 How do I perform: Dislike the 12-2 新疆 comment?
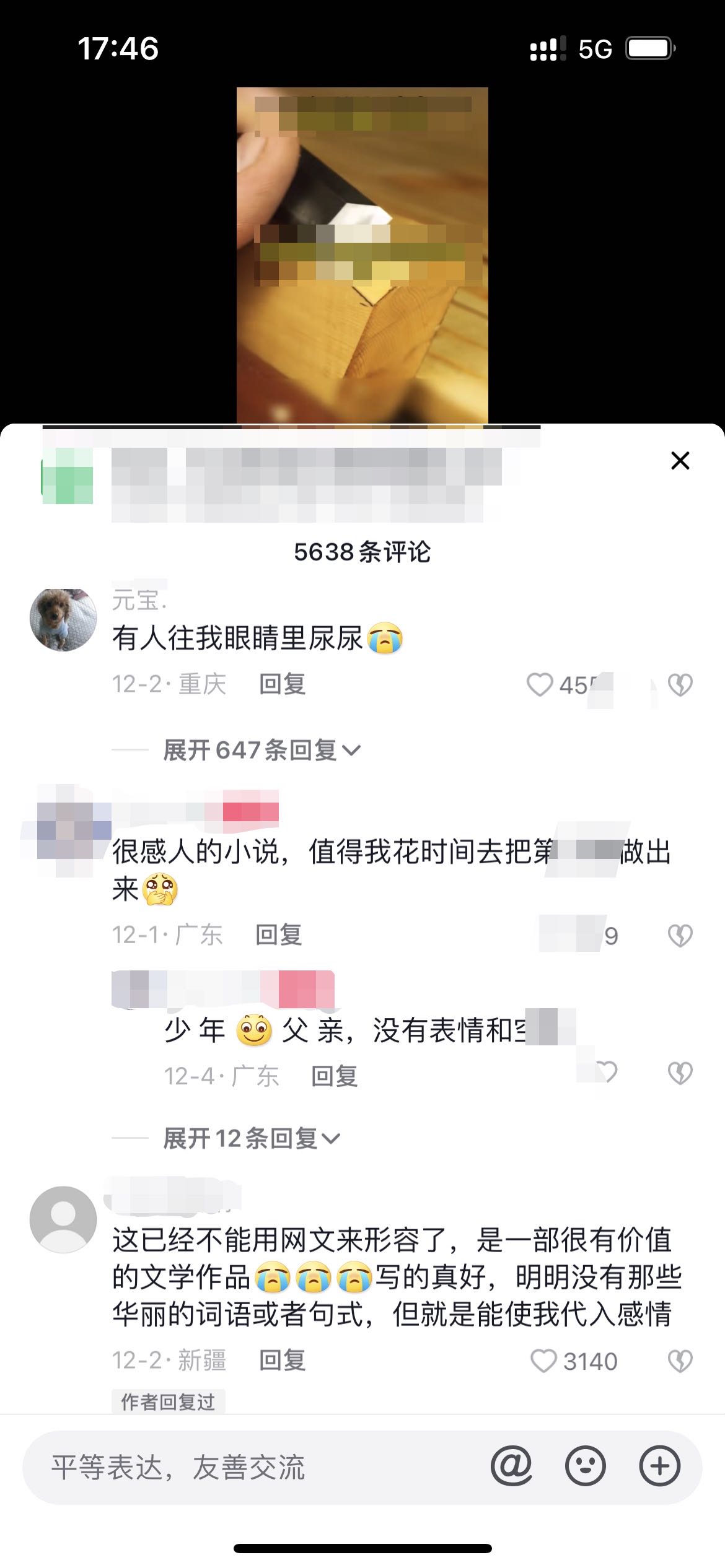[680, 1361]
